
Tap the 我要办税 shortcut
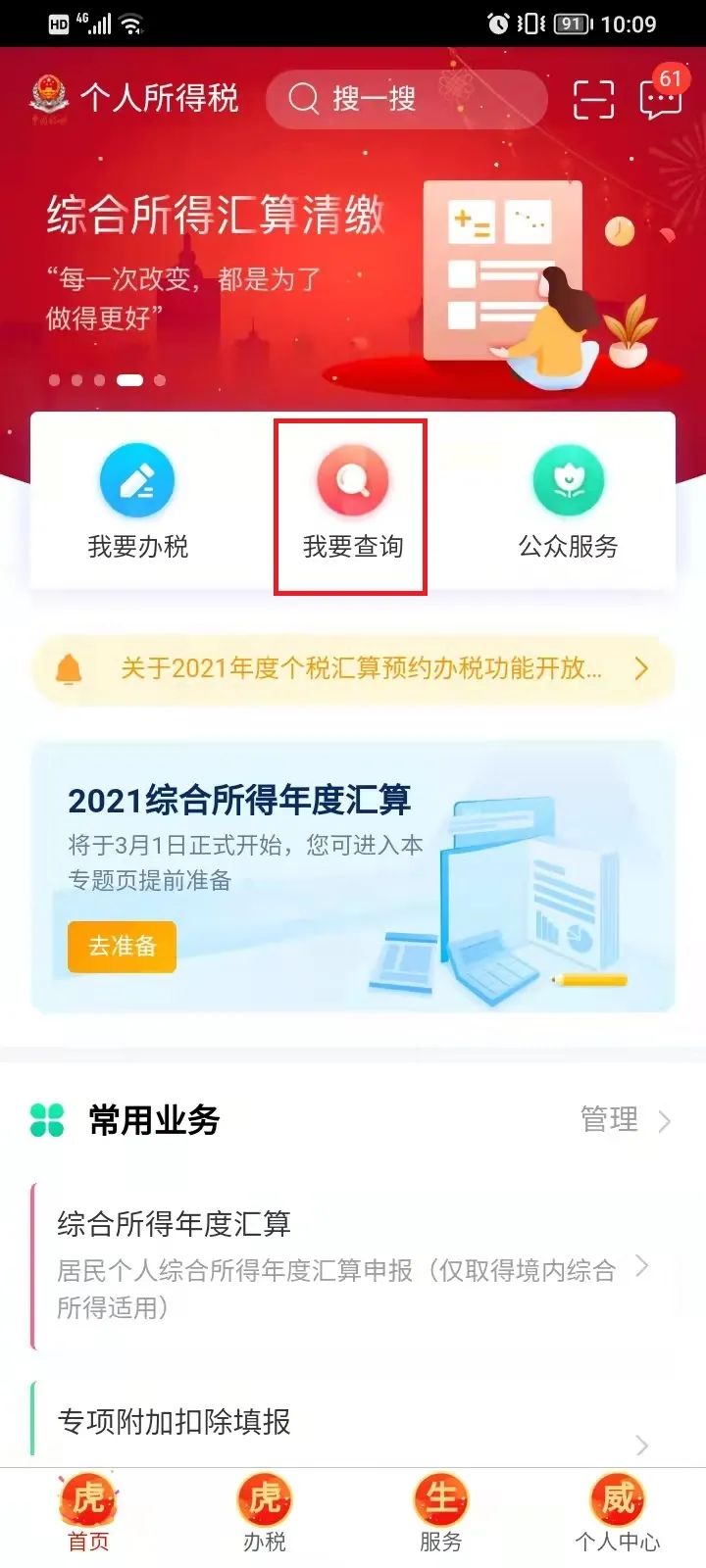(137, 502)
